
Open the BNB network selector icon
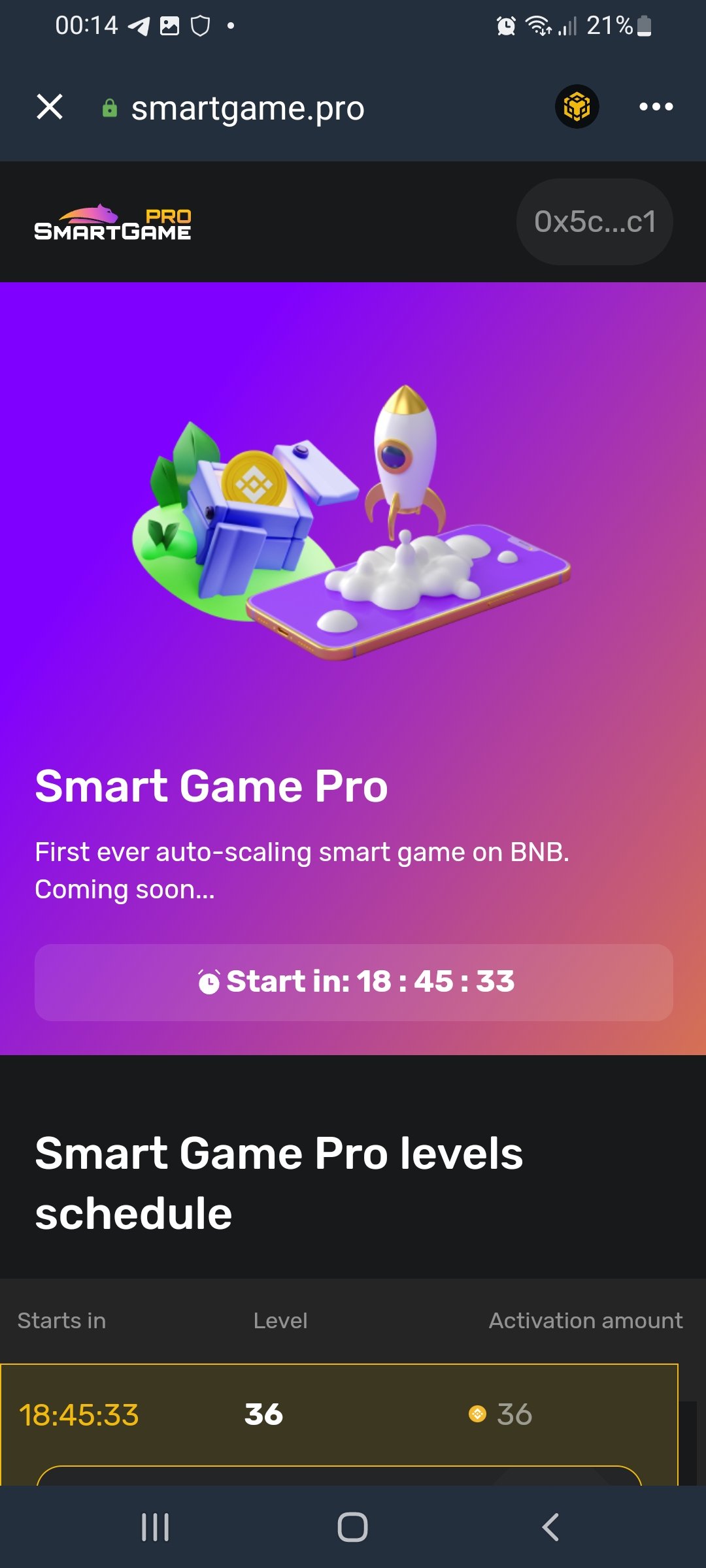577,106
